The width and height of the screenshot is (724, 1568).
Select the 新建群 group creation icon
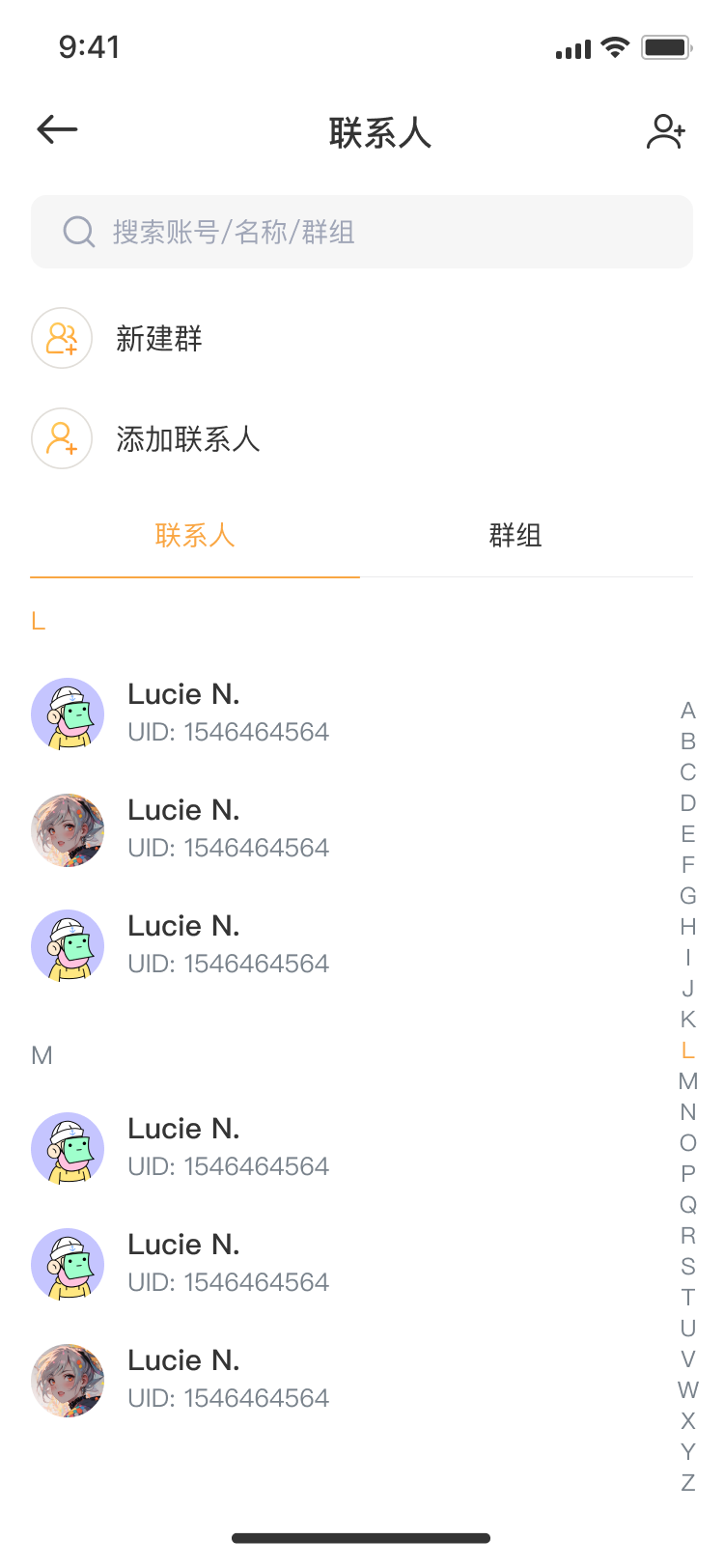(x=61, y=339)
